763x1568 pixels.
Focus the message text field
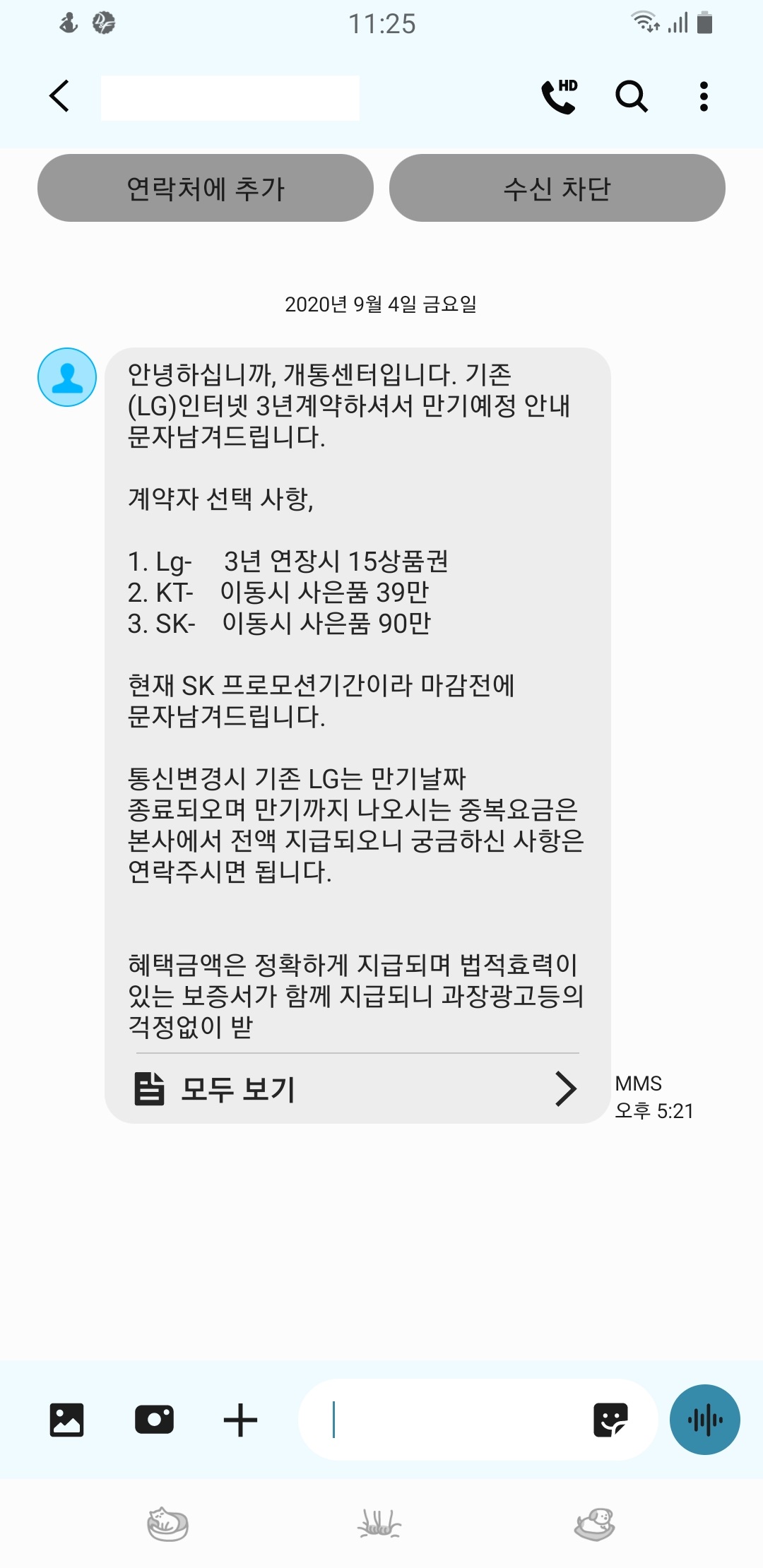452,1420
